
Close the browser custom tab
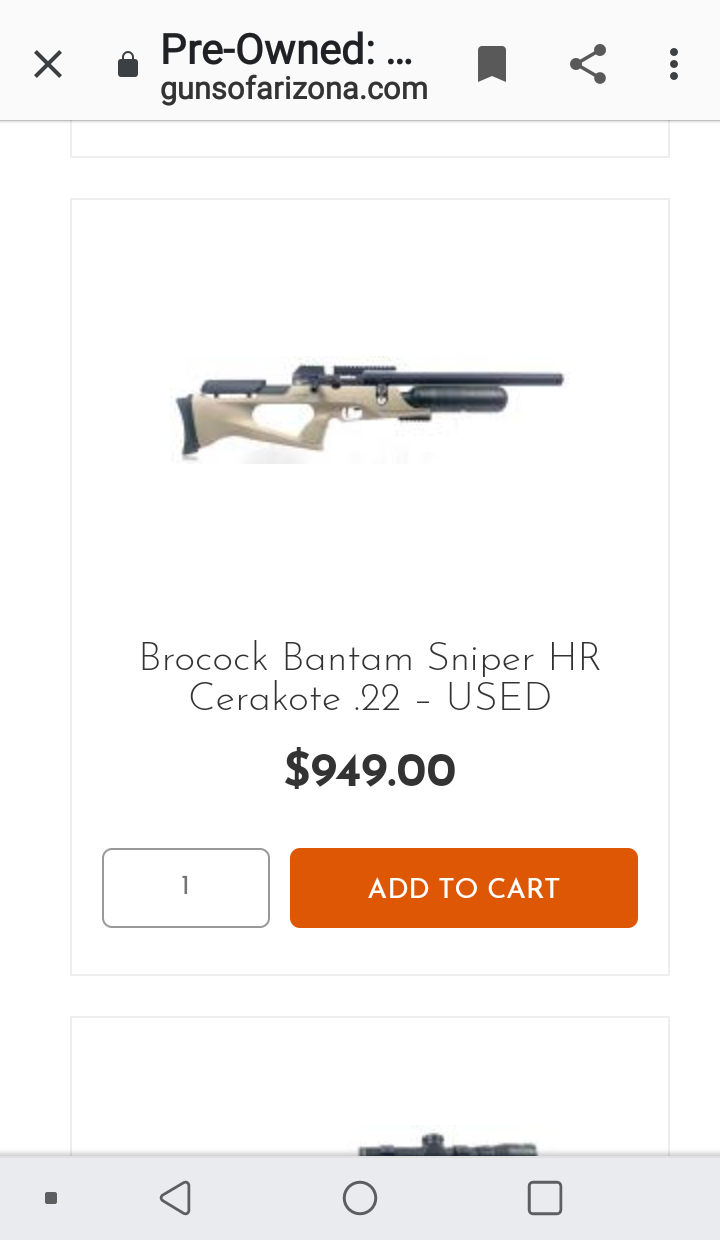48,65
